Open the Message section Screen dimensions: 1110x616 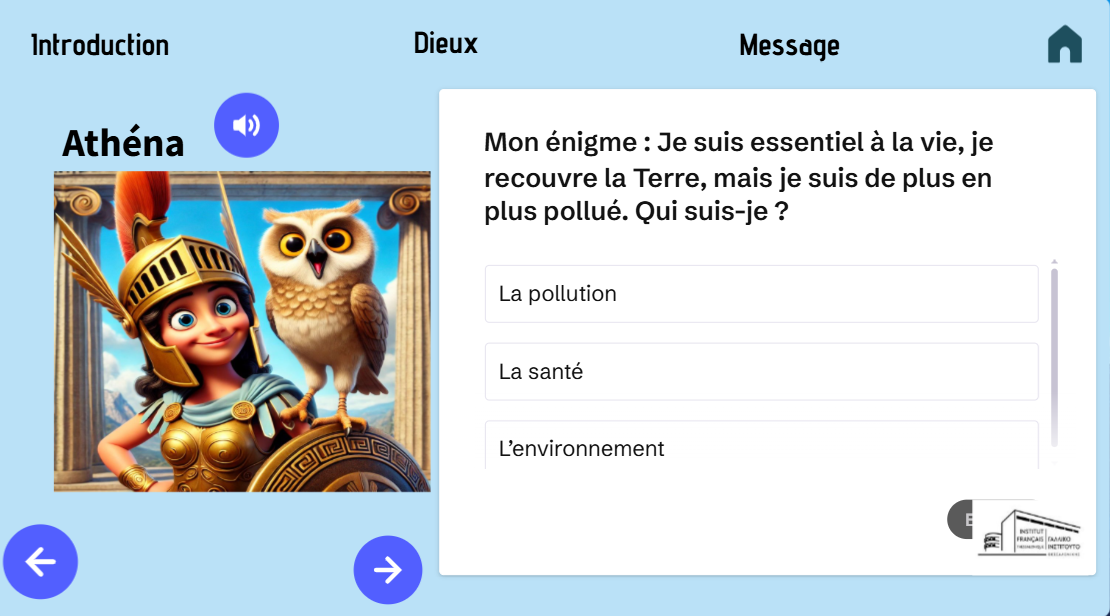(x=789, y=45)
